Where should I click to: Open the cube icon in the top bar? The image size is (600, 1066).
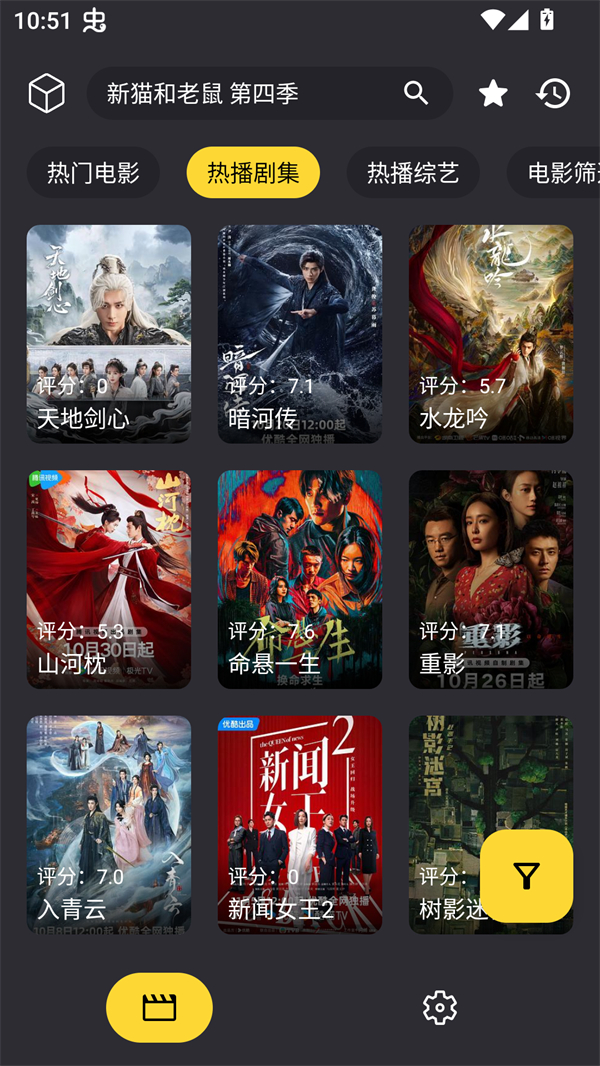pos(46,93)
